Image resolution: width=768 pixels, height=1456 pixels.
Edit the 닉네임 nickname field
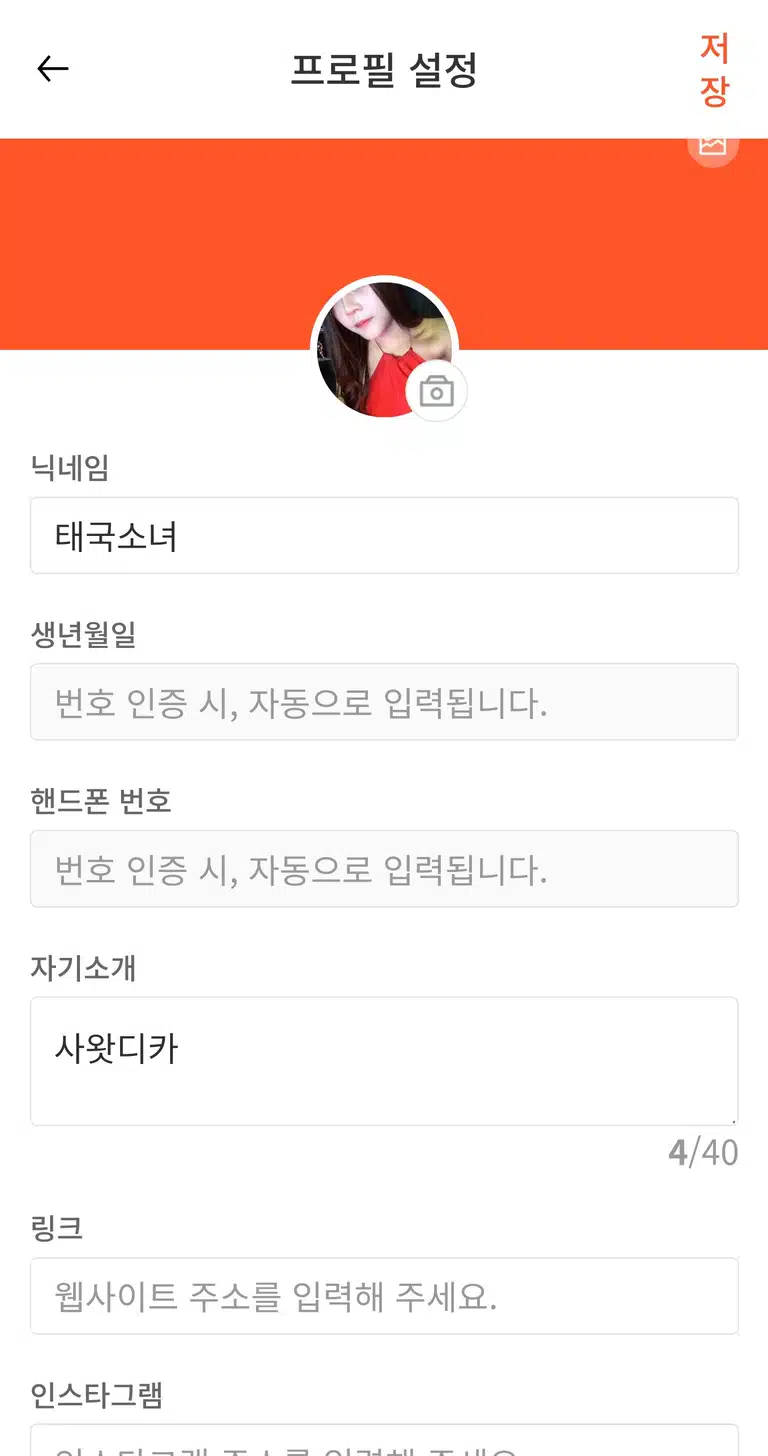(x=384, y=535)
